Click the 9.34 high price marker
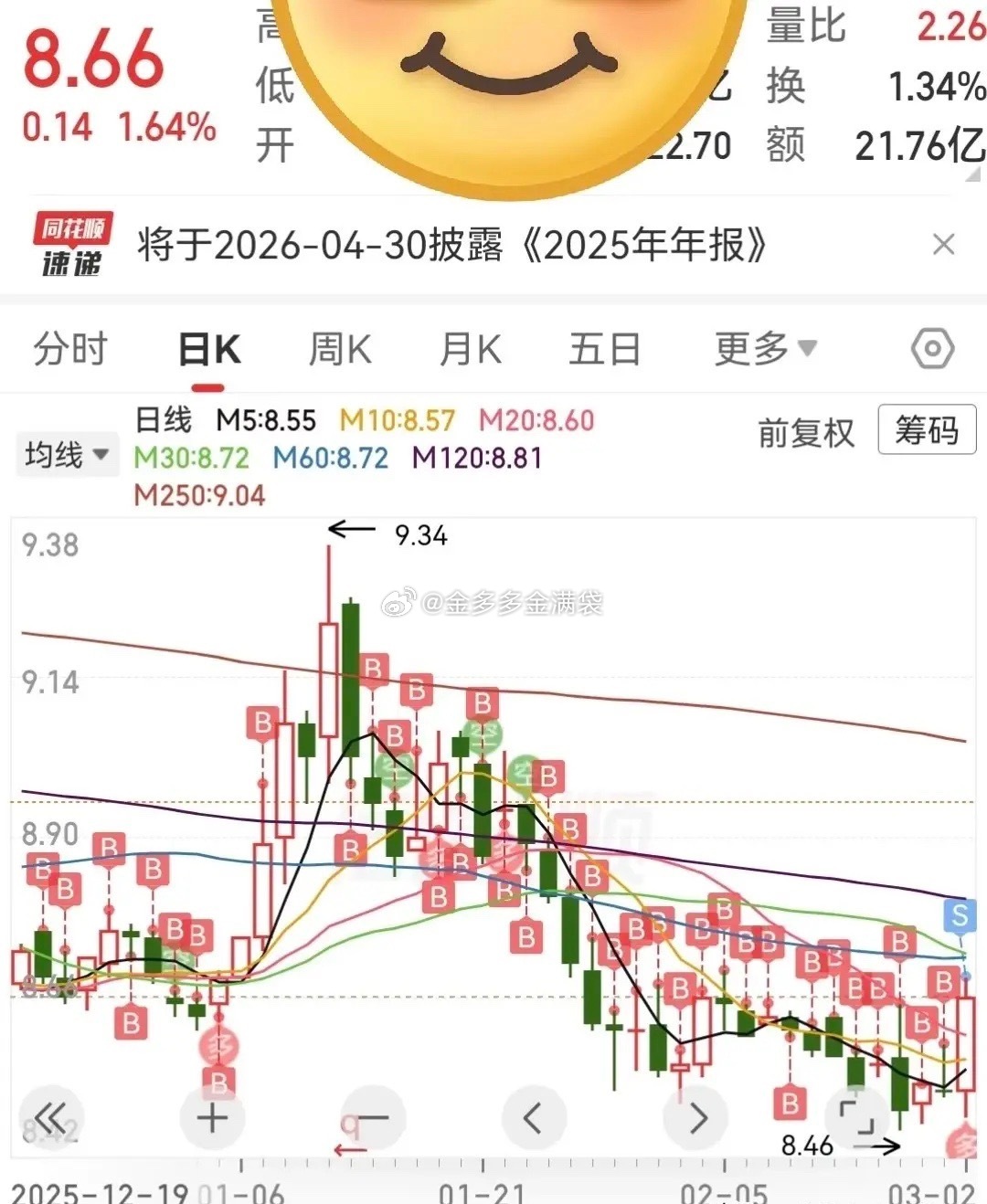Viewport: 987px width, 1204px height. tap(422, 536)
